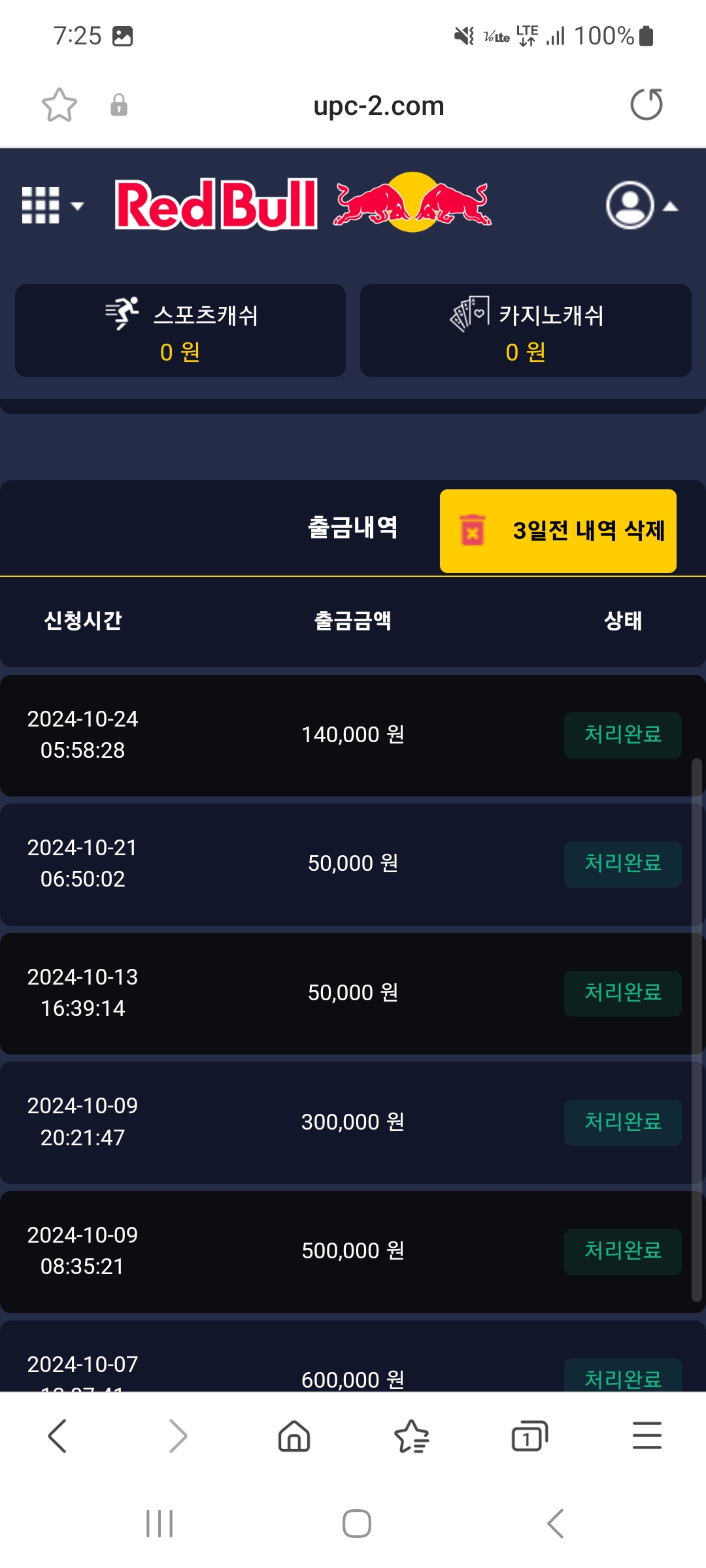706x1568 pixels.
Task: Bookmark this page with the star icon
Action: [59, 105]
